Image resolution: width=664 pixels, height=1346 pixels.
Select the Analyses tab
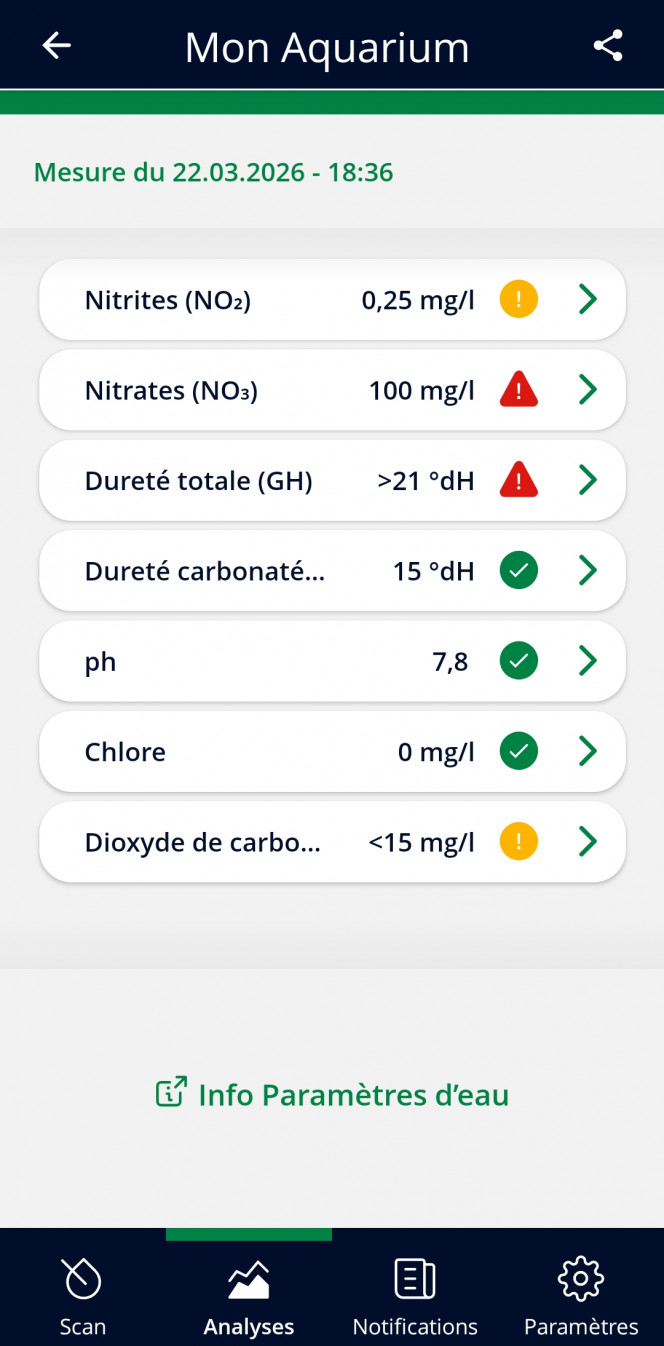[x=249, y=1297]
